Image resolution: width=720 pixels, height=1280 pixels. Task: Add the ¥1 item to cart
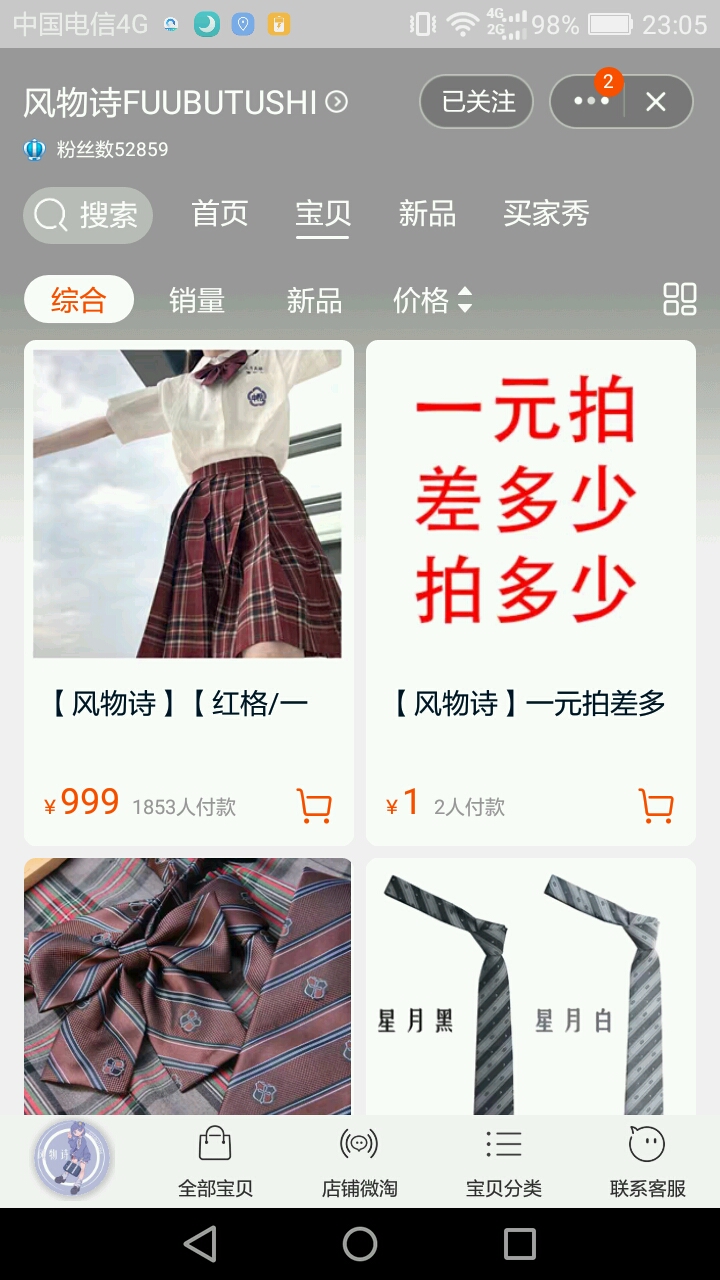(656, 806)
